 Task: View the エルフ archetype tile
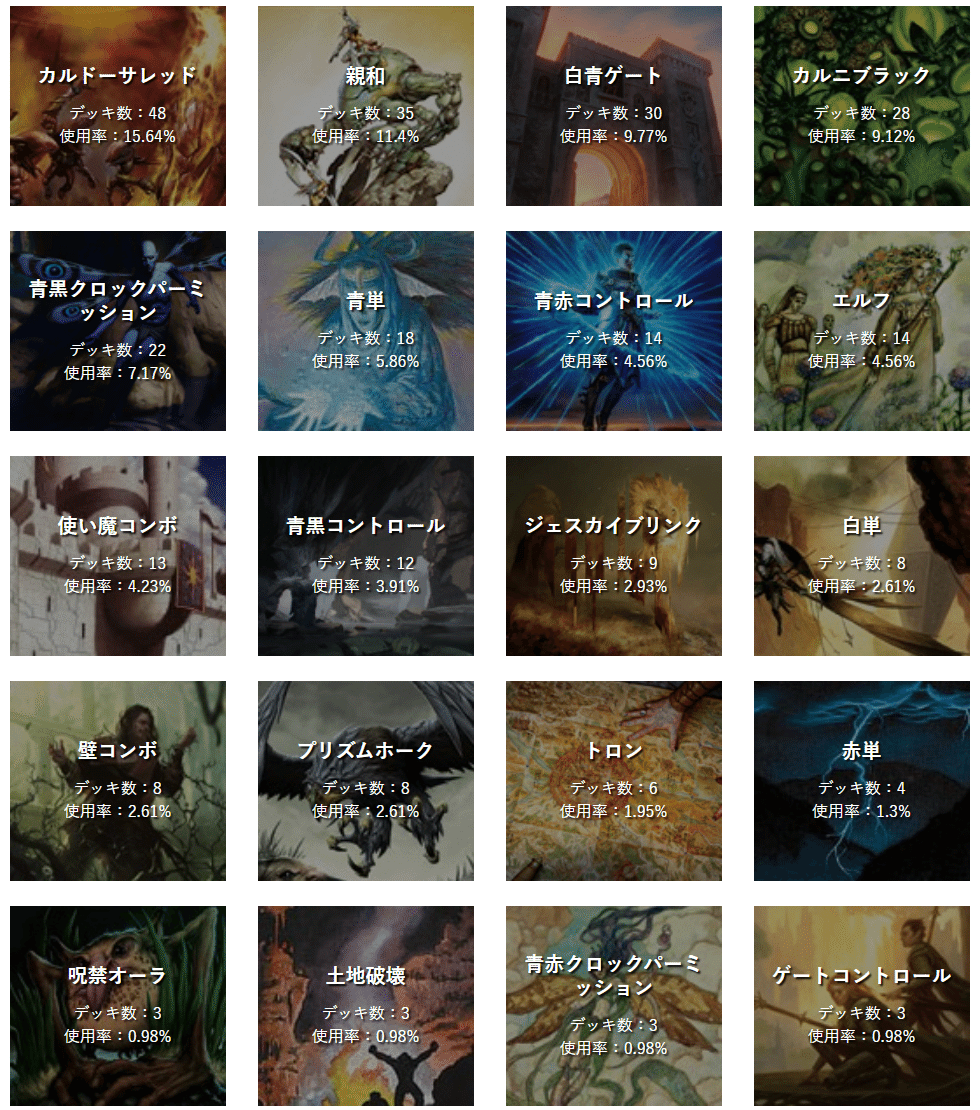click(x=862, y=331)
